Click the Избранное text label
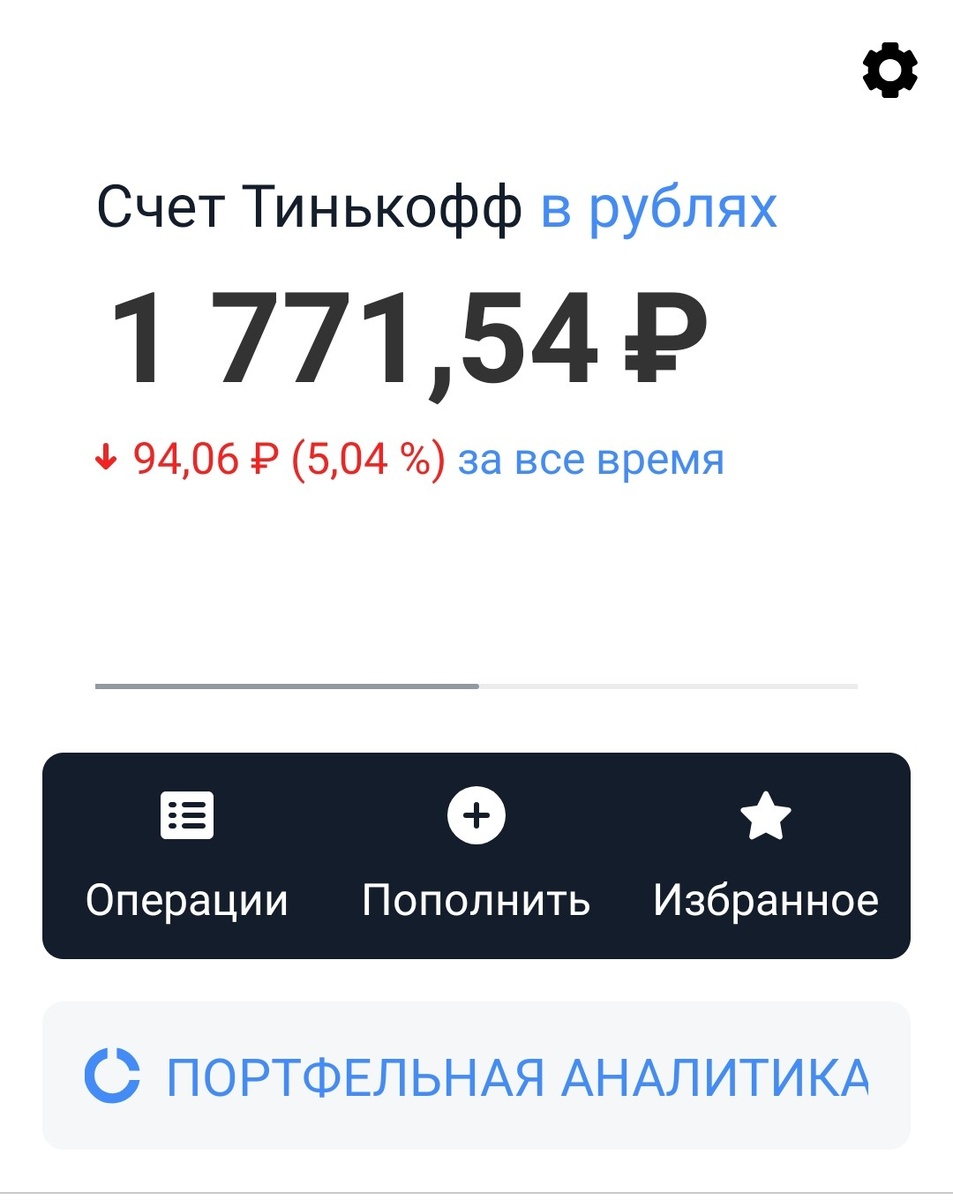 766,899
